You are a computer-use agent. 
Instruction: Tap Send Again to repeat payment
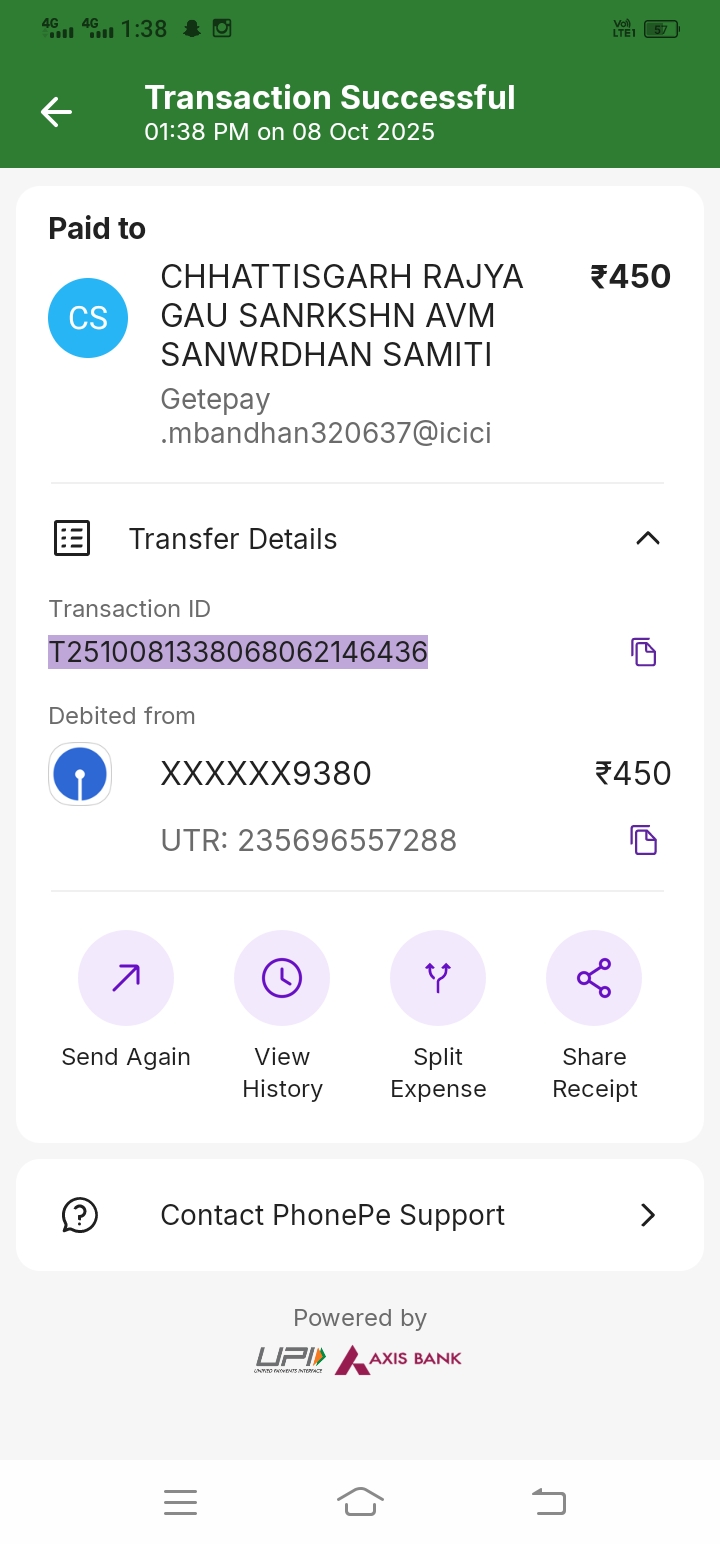pyautogui.click(x=126, y=979)
